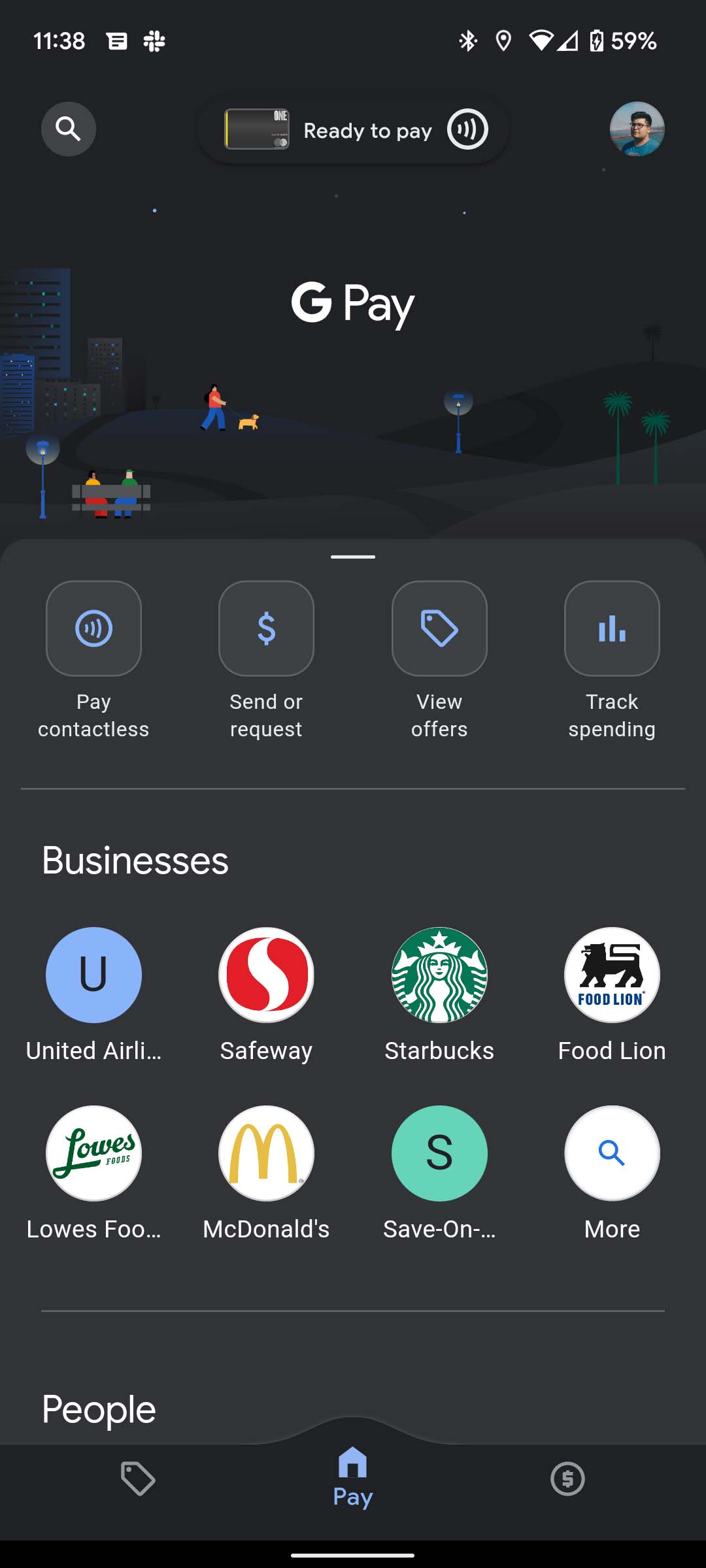The width and height of the screenshot is (706, 1568).
Task: Open Track spending insights
Action: pos(612,628)
